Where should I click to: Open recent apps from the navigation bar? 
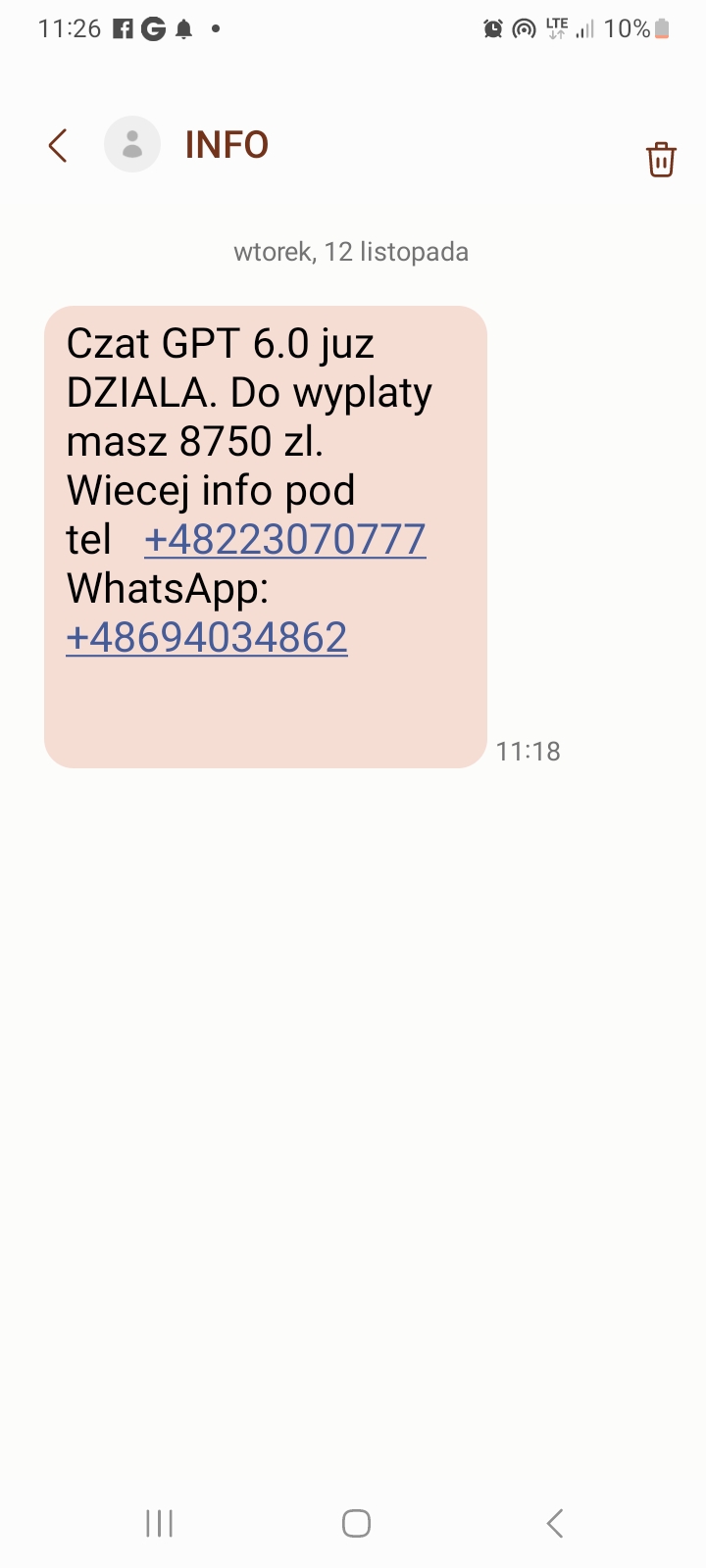tap(159, 1523)
